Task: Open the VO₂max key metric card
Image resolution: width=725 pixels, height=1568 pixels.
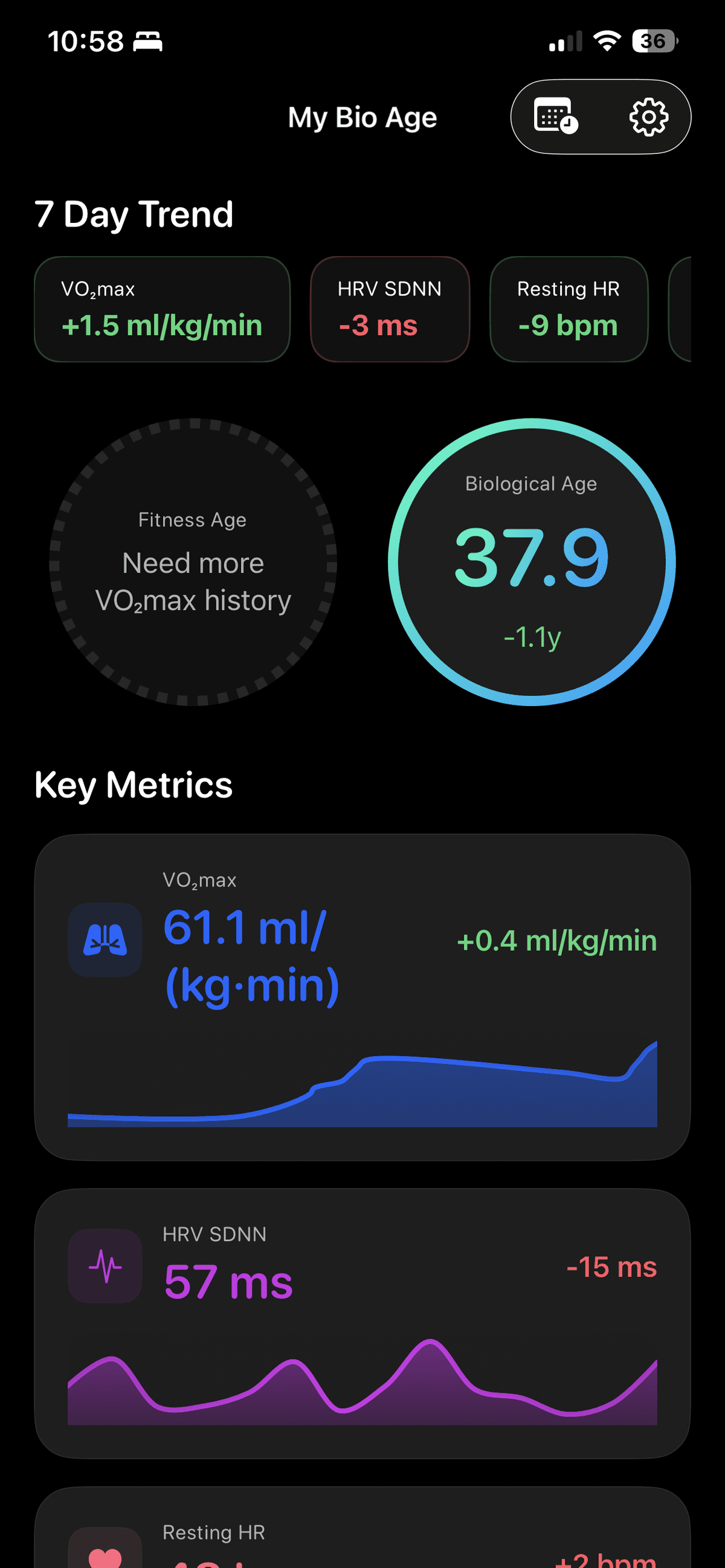Action: click(x=362, y=997)
